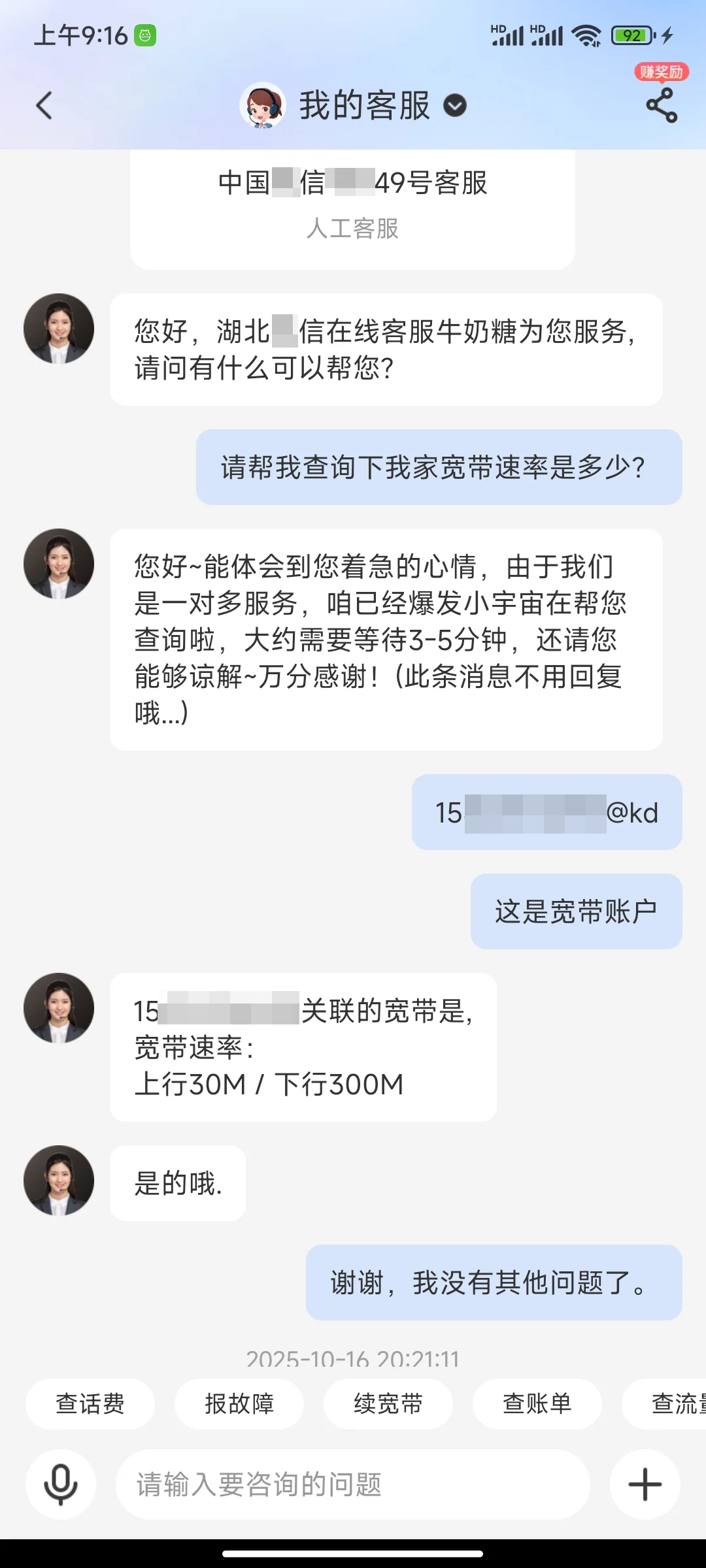
Task: Select the 续宽带 quick reply
Action: (x=388, y=1403)
